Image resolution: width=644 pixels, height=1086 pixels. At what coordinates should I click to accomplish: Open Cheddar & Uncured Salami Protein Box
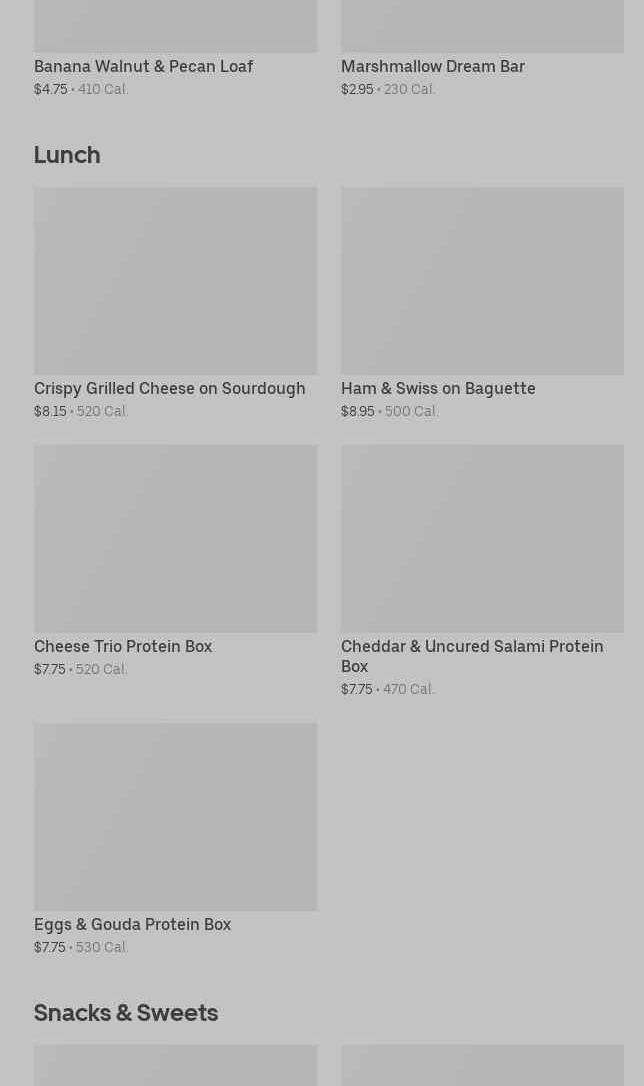pyautogui.click(x=482, y=571)
